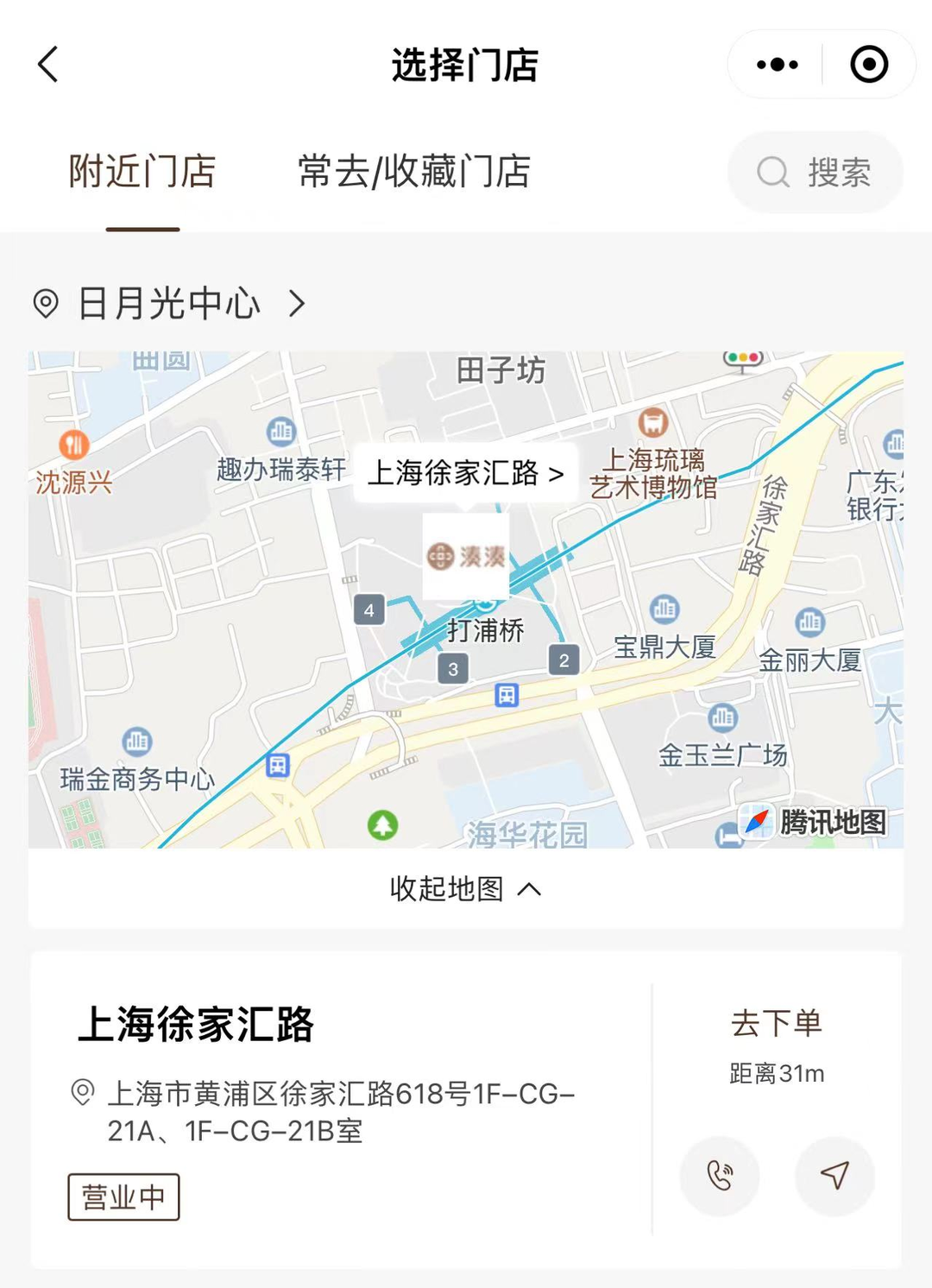The height and width of the screenshot is (1288, 932).
Task: Call the 上海徐家汇路 store
Action: point(720,1176)
